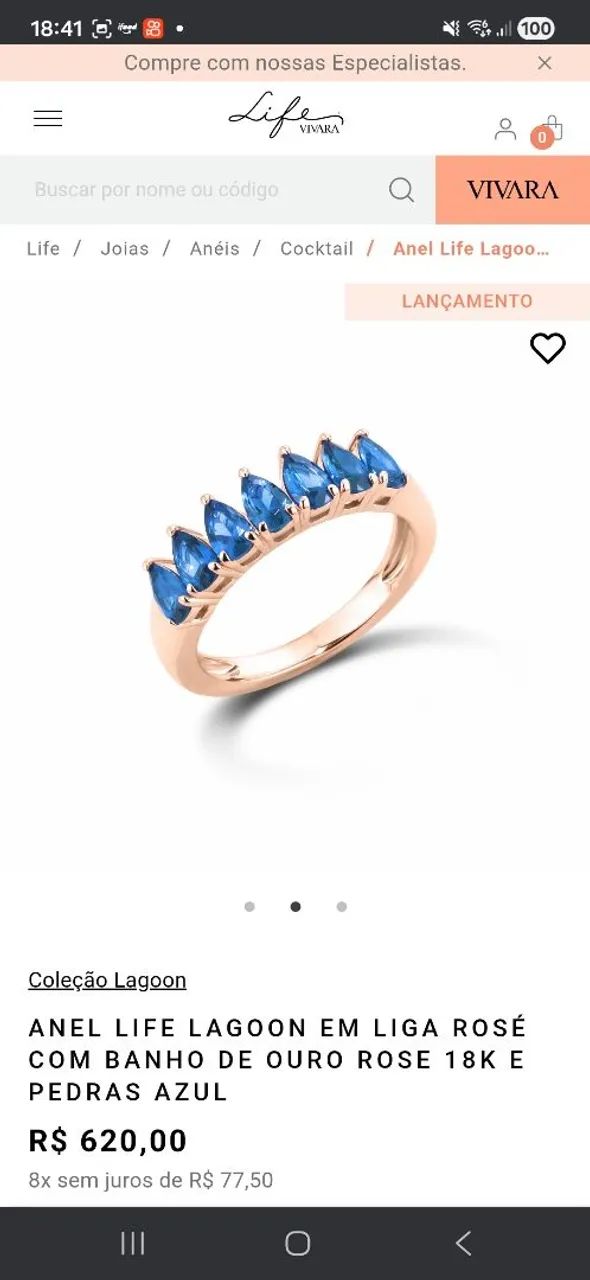The width and height of the screenshot is (590, 1280).
Task: Open the shopping bag
Action: pos(548,131)
